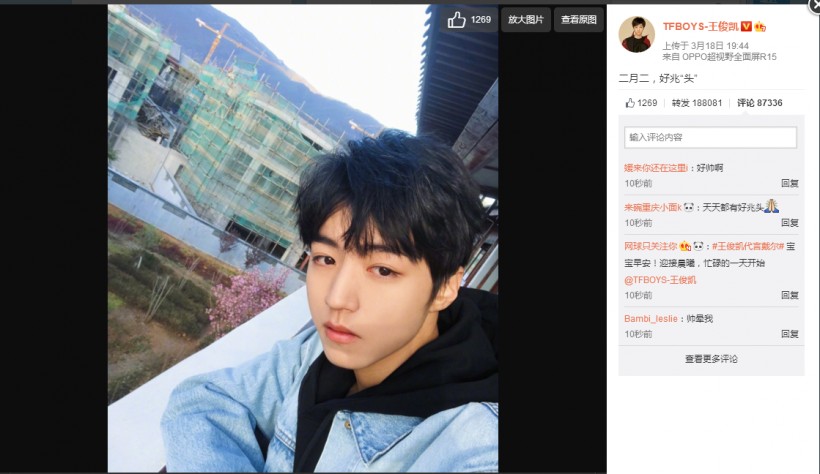The width and height of the screenshot is (820, 474).
Task: Tap 查看更多评论 to load more comments
Action: click(x=711, y=359)
